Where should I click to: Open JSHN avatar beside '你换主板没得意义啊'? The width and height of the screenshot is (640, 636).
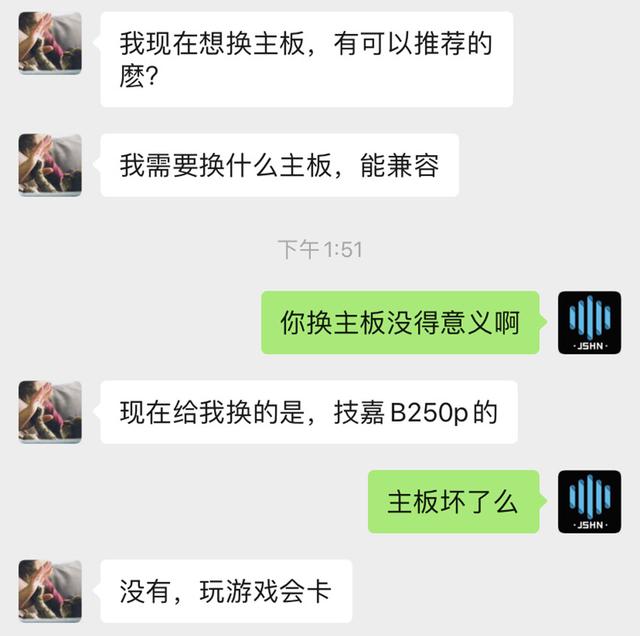pos(589,323)
